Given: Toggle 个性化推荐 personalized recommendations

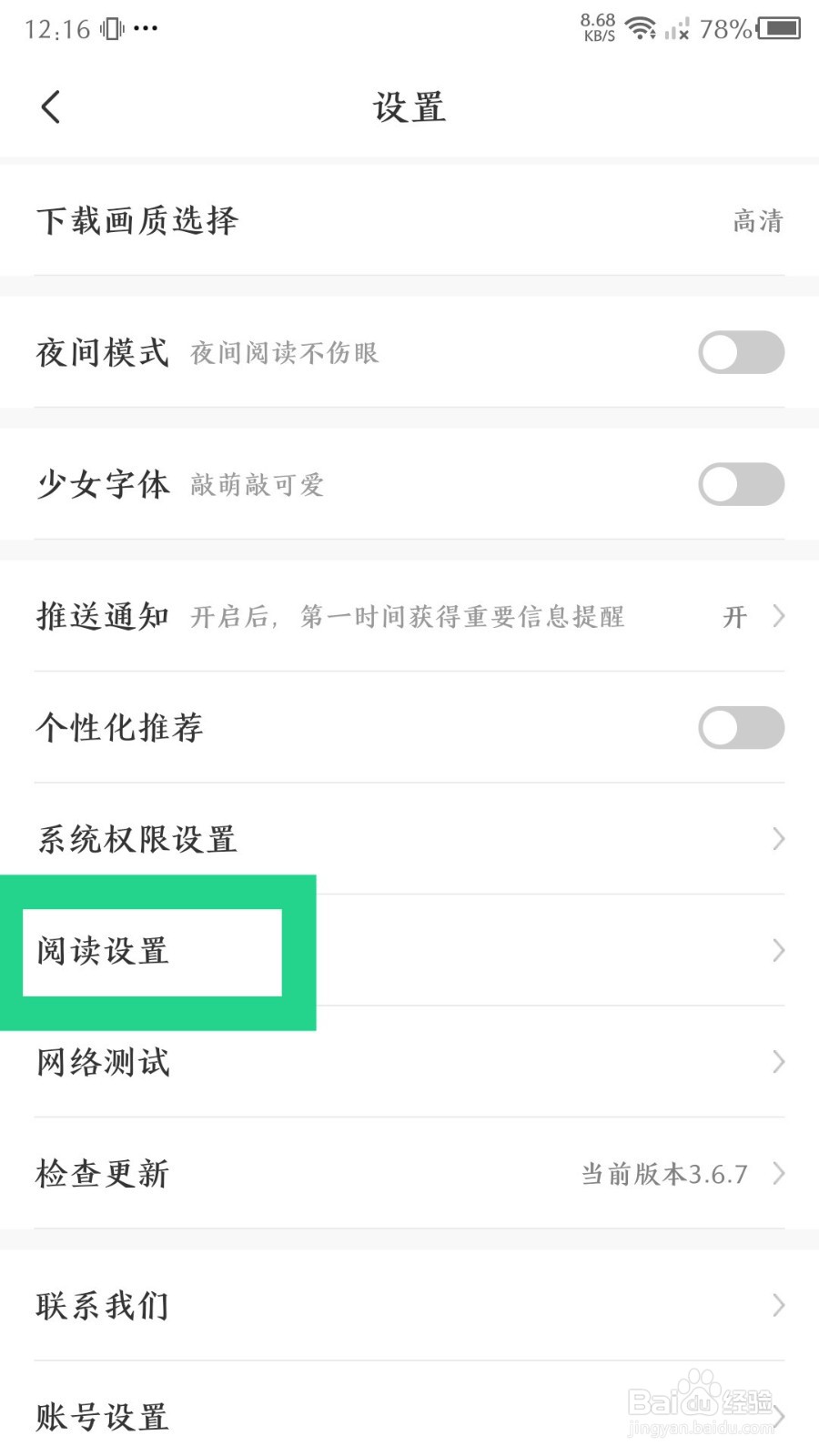Looking at the screenshot, I should 741,728.
